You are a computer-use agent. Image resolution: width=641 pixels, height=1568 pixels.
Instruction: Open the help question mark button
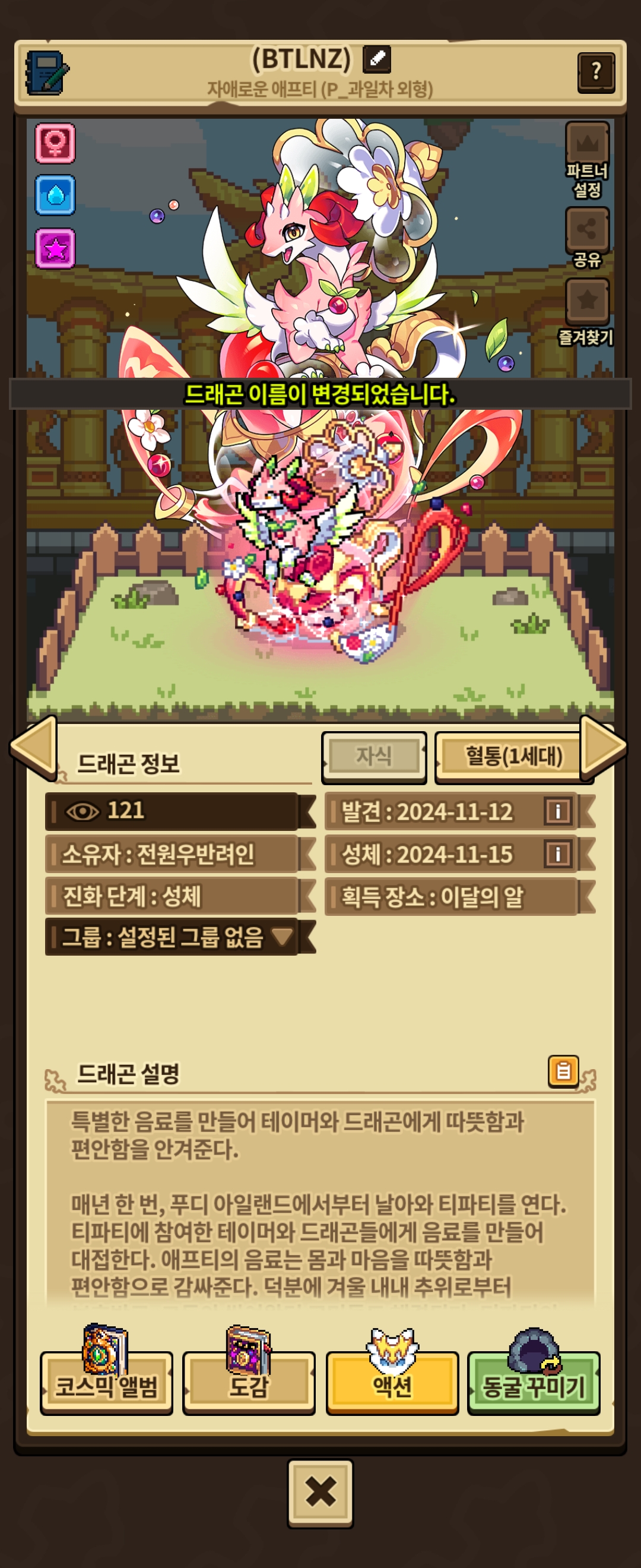[595, 72]
